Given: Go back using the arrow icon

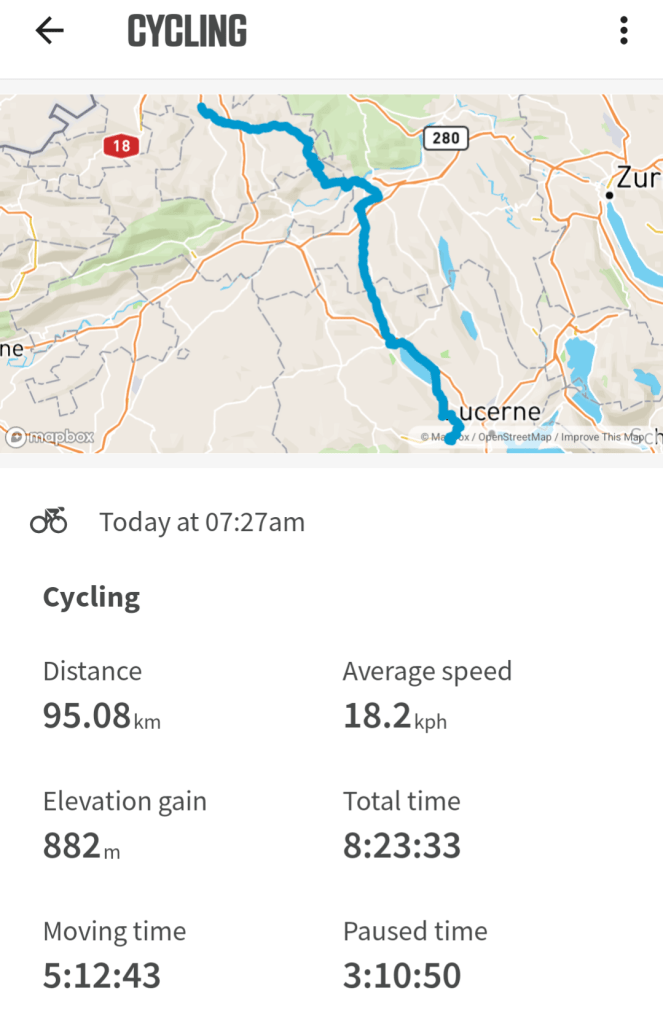Looking at the screenshot, I should (49, 31).
